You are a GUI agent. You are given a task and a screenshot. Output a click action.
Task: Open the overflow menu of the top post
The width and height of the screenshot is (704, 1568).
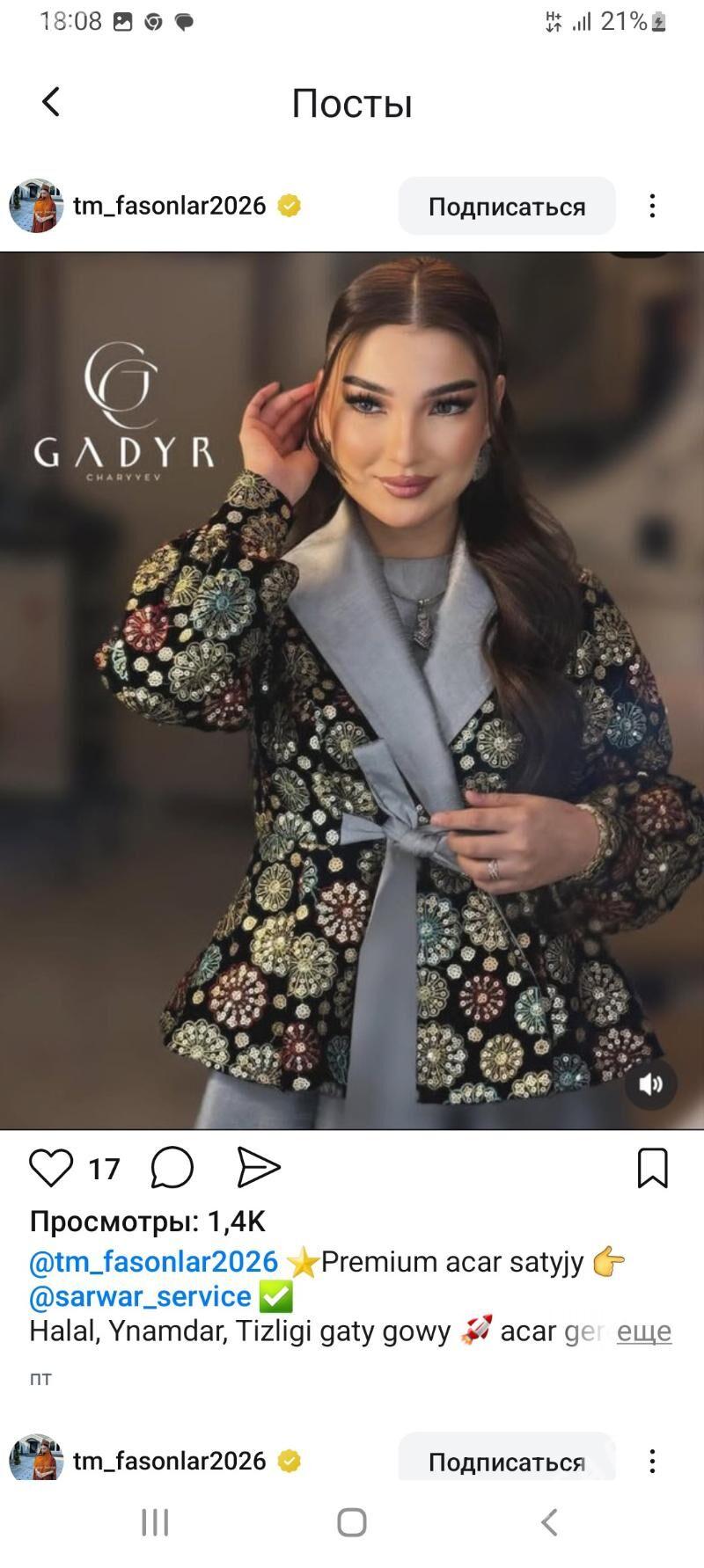click(x=652, y=207)
